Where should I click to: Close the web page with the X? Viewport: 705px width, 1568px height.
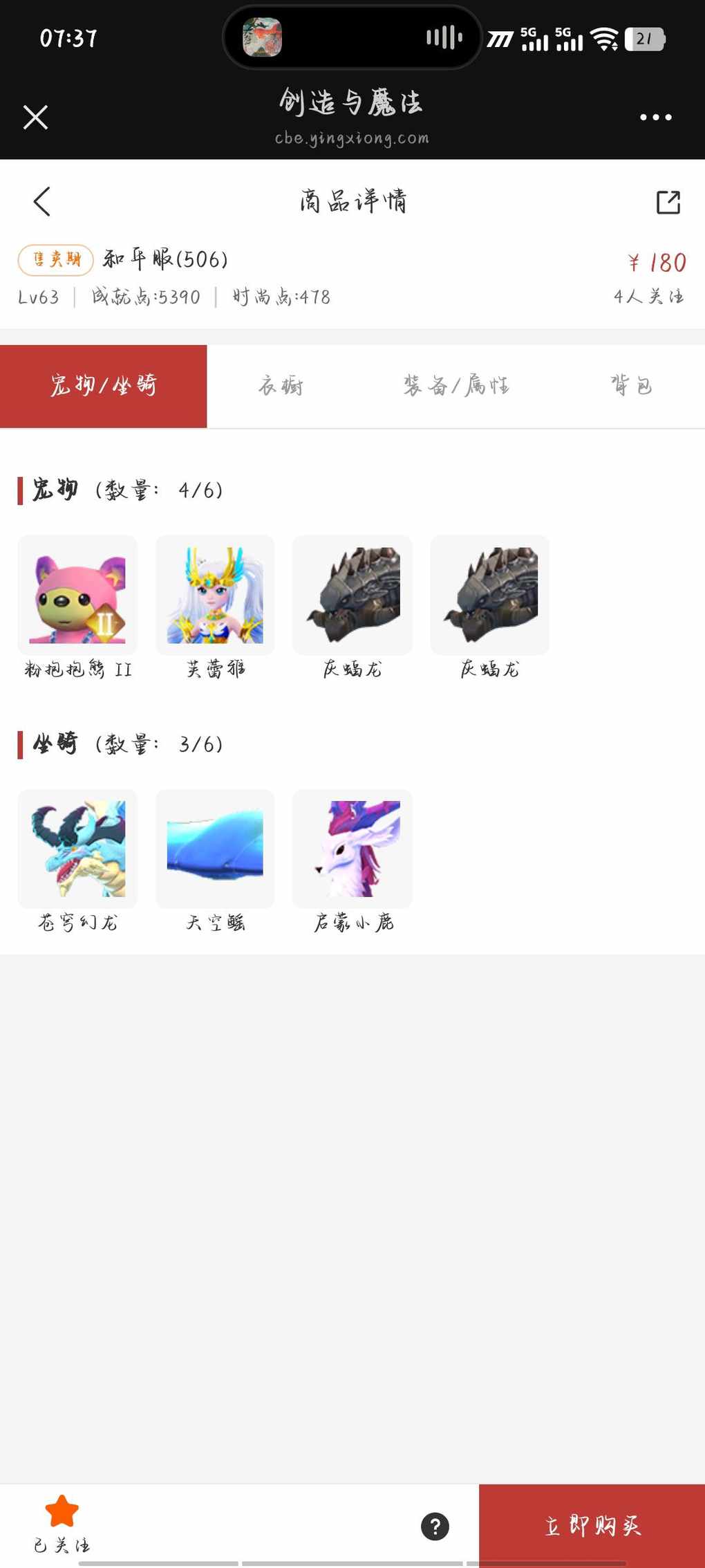click(35, 118)
